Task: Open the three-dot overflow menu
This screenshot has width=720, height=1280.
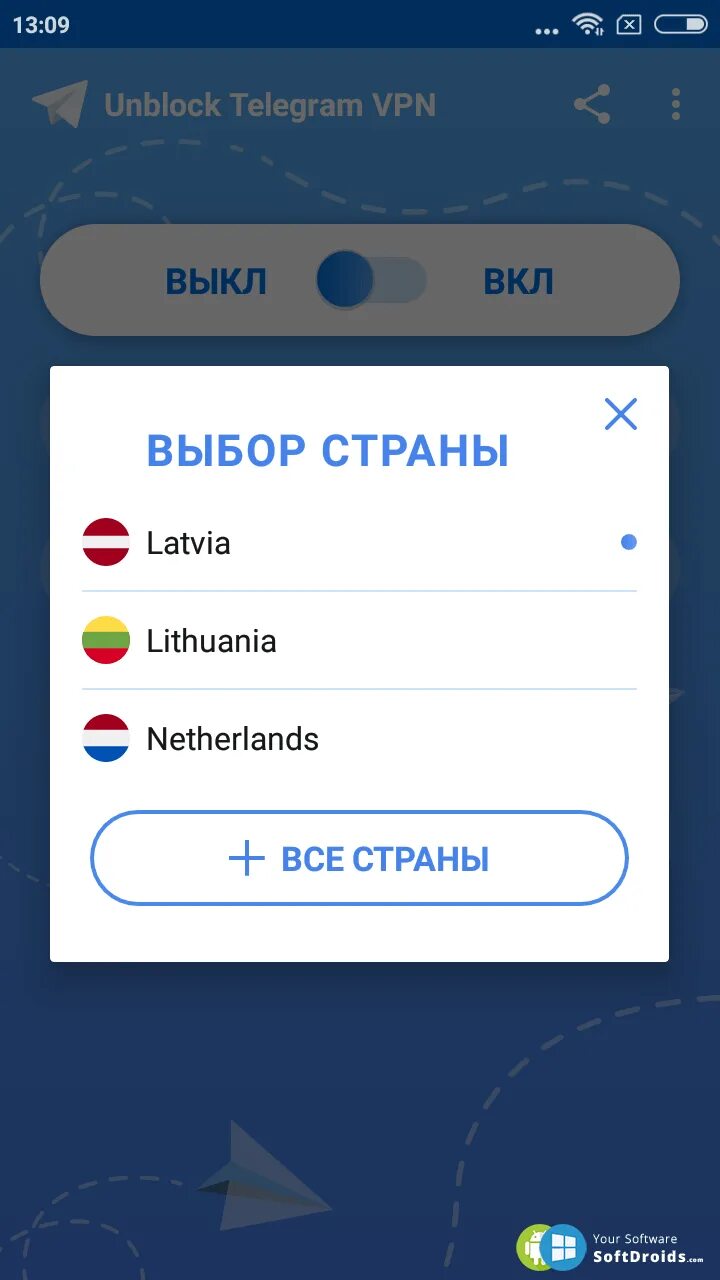Action: pyautogui.click(x=676, y=105)
